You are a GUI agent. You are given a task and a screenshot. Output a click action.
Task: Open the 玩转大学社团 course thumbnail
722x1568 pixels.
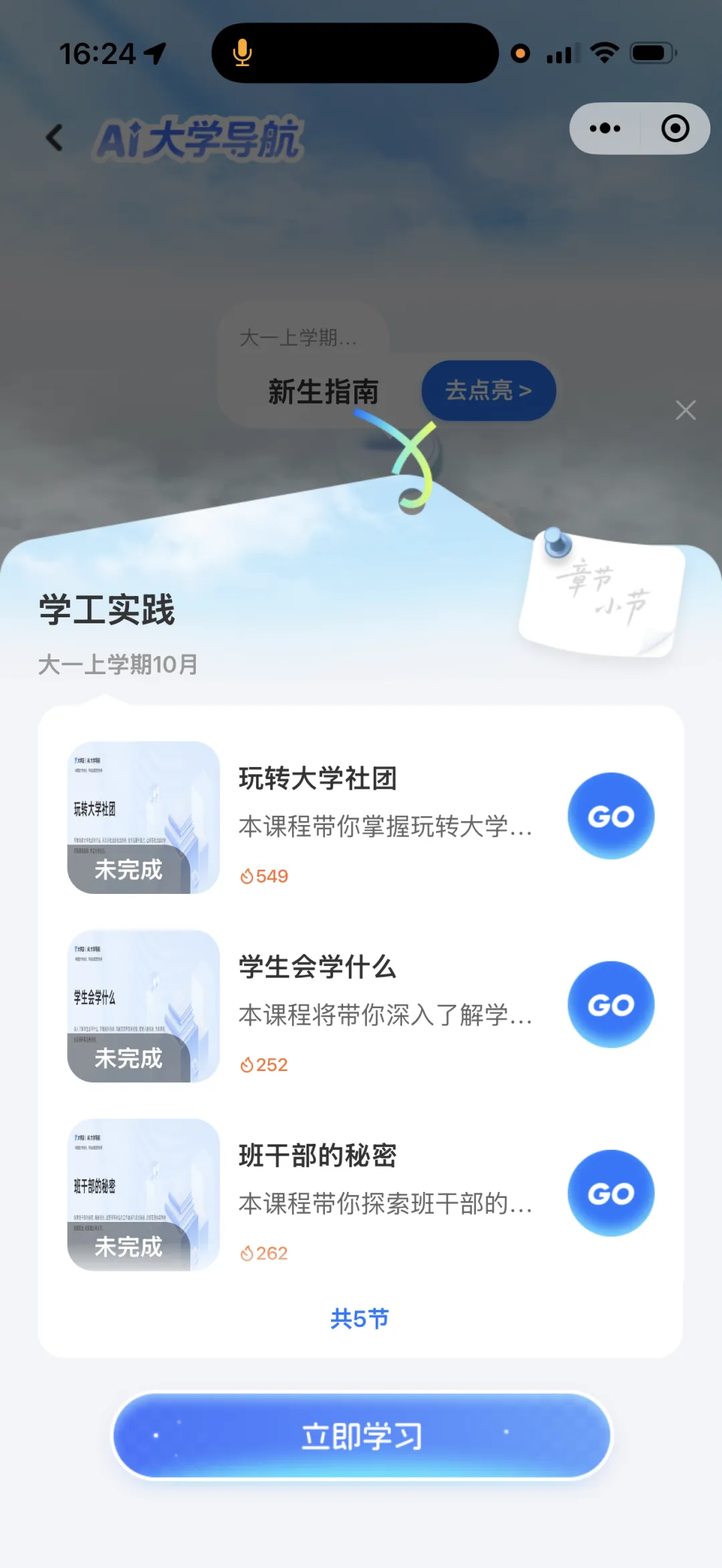click(144, 817)
